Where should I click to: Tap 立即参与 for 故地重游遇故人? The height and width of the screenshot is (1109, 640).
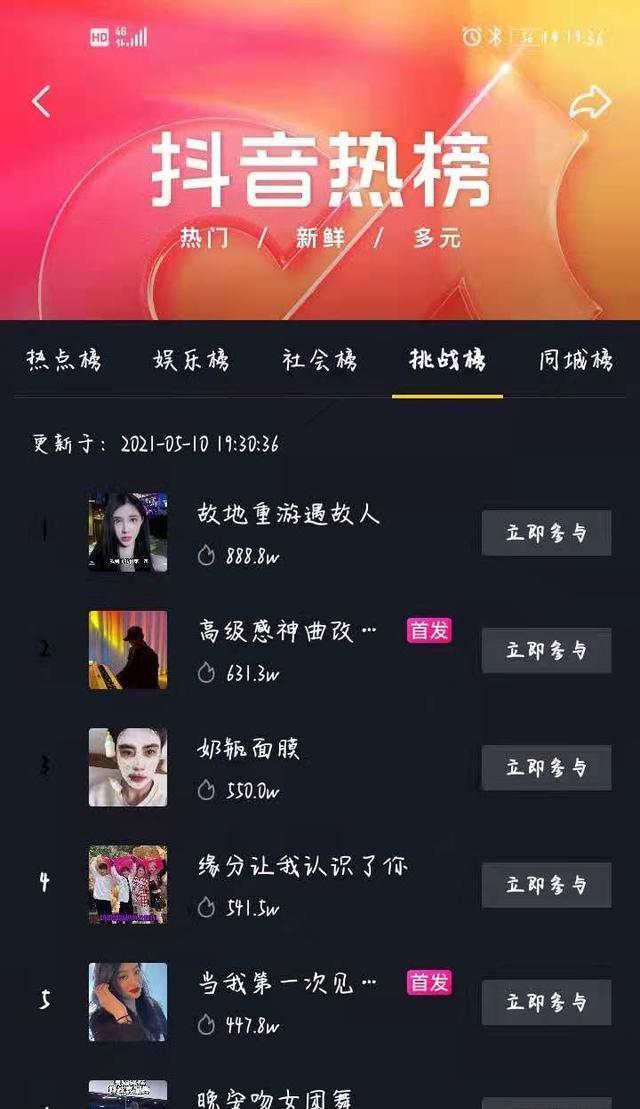coord(546,533)
